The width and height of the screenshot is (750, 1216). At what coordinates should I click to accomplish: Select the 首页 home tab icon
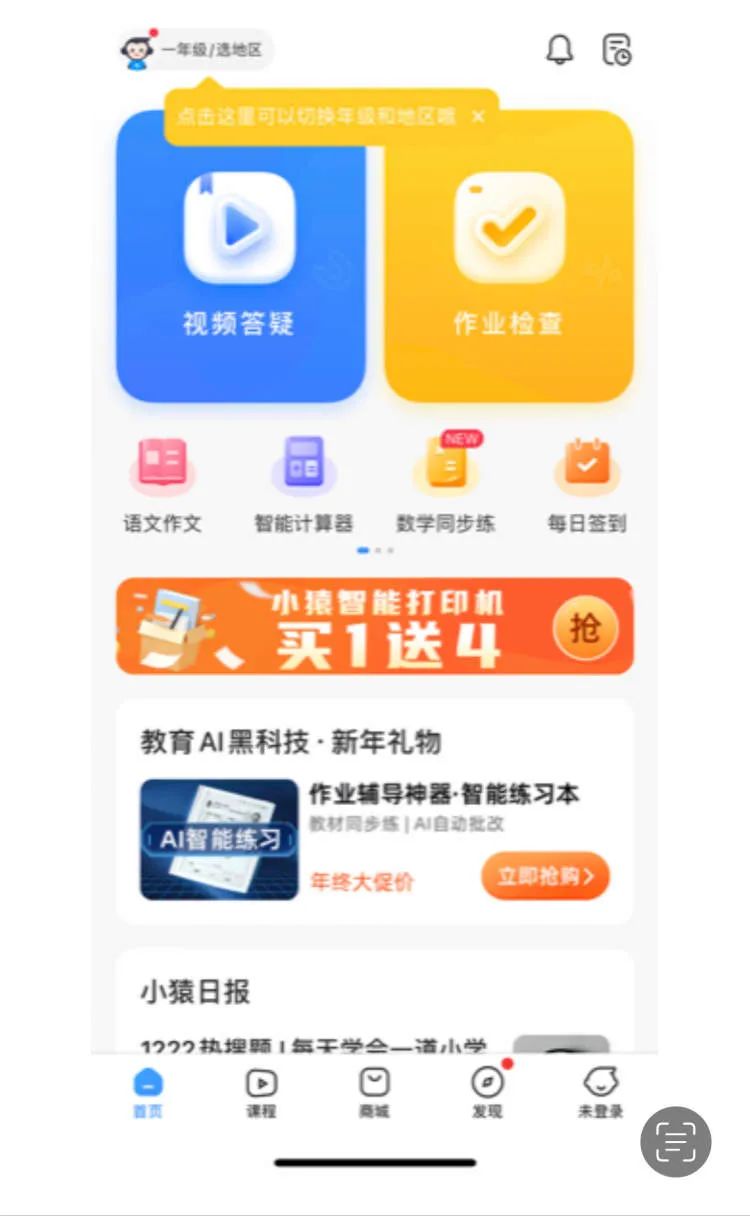click(147, 1090)
